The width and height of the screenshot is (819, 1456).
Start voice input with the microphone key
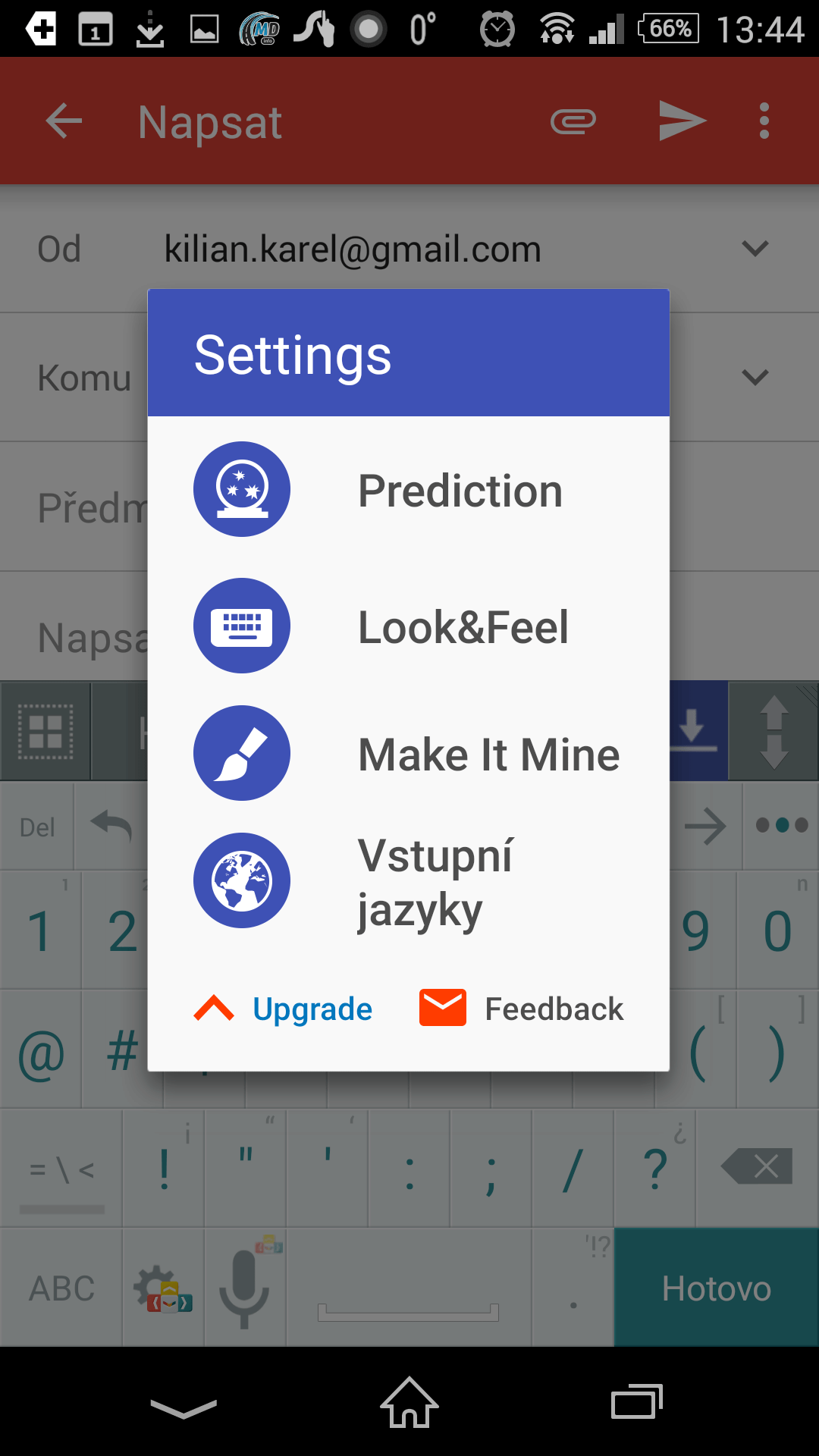pos(244,1288)
